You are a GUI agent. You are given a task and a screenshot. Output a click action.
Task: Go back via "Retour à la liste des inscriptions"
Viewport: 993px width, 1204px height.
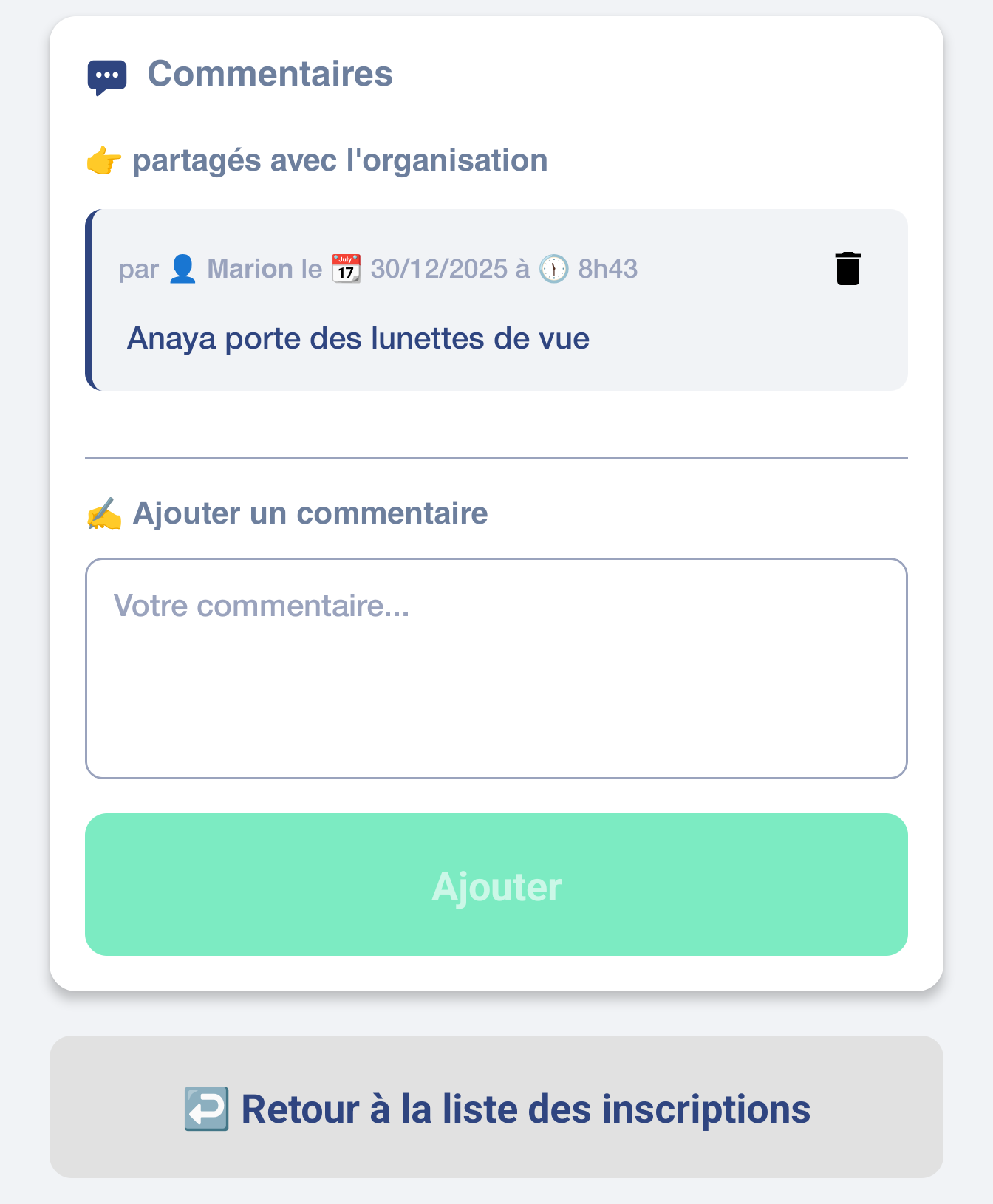pos(496,1107)
